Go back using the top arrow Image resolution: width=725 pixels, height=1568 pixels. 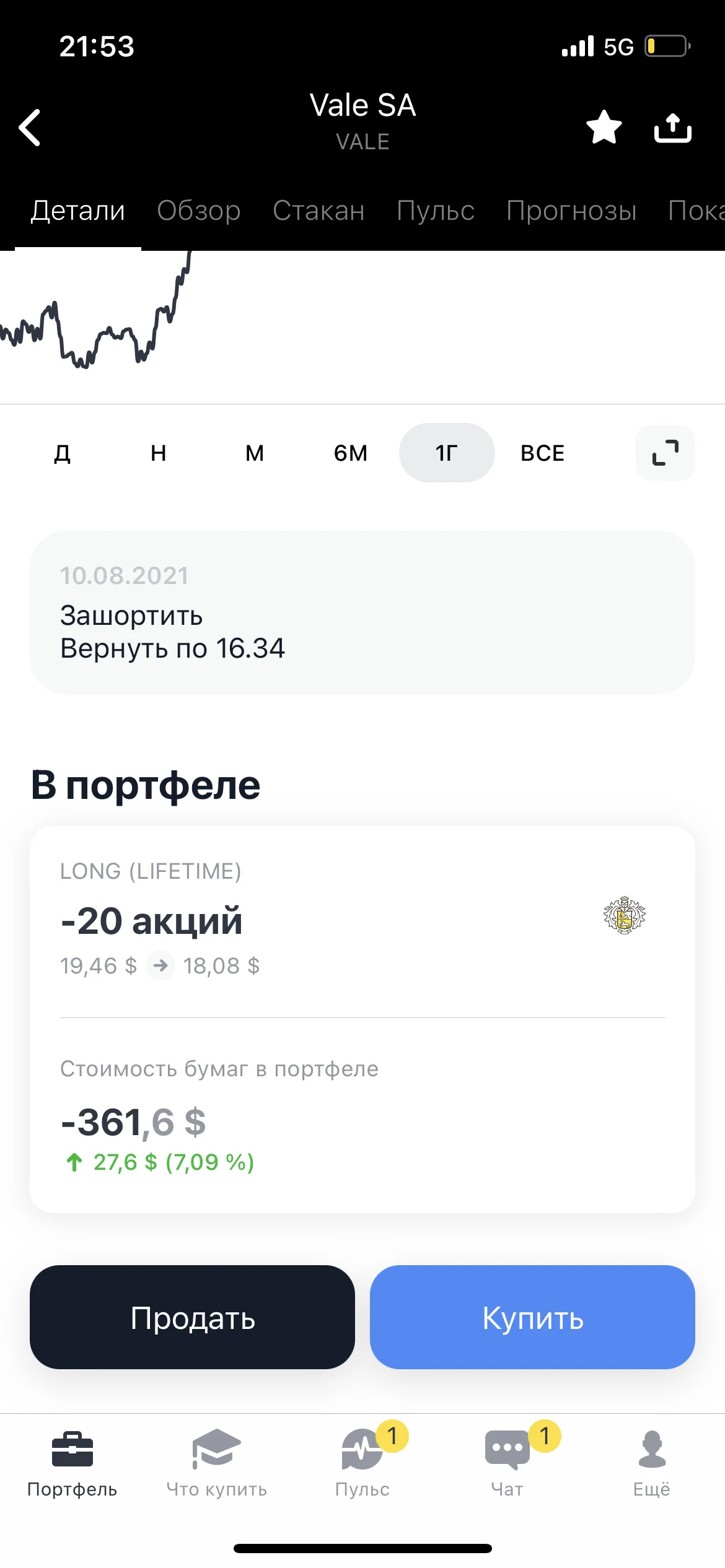pos(30,128)
